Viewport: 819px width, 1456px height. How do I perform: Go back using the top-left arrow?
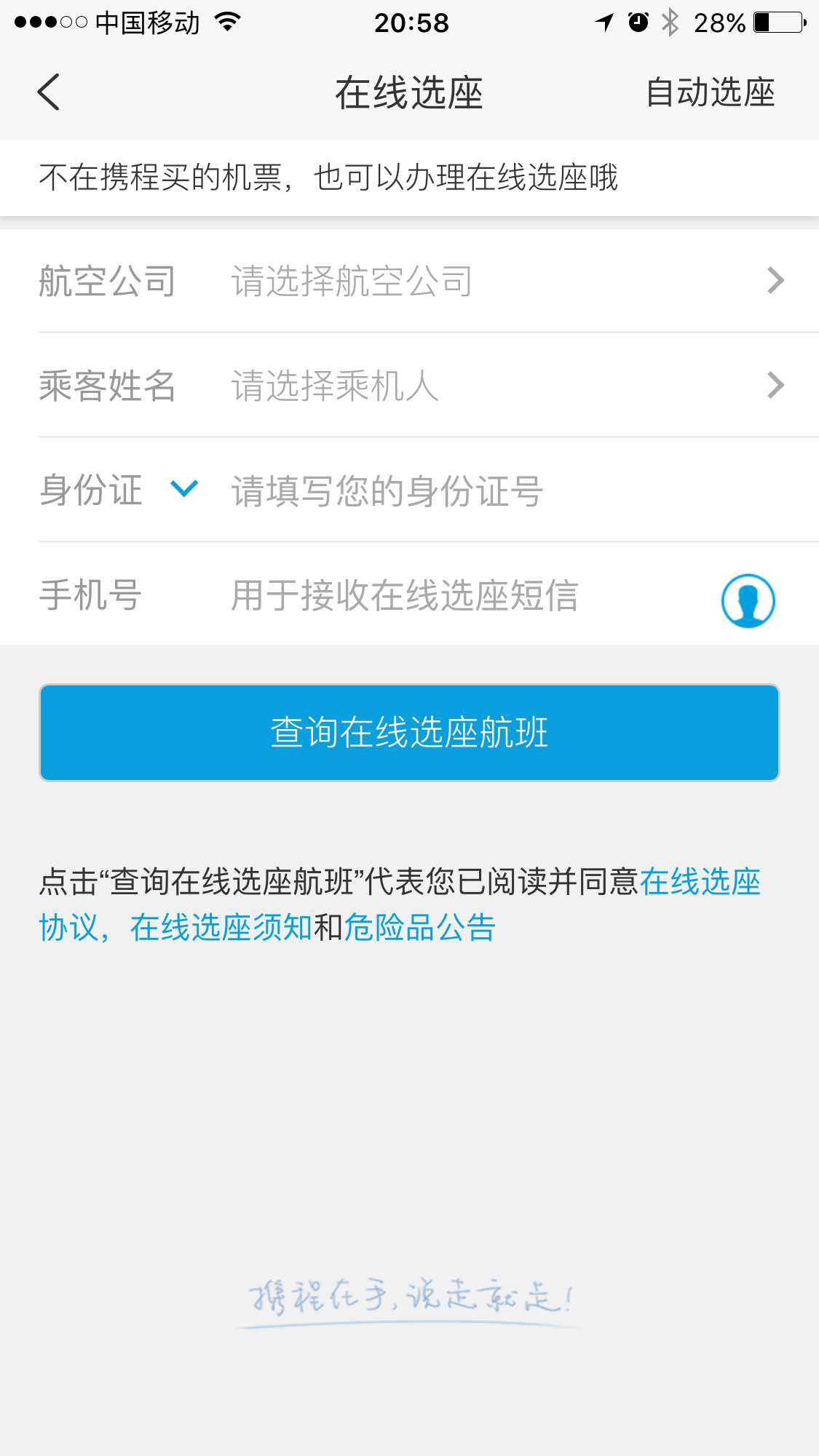point(48,92)
